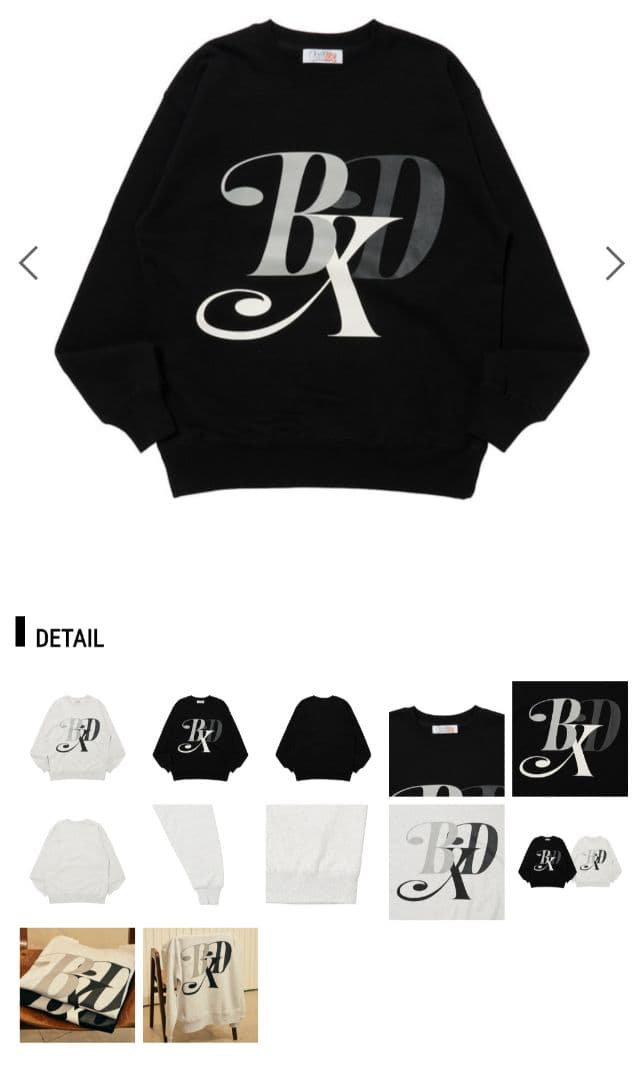Open the black neck label close-up thumbnail
643x1080 pixels.
tap(446, 738)
